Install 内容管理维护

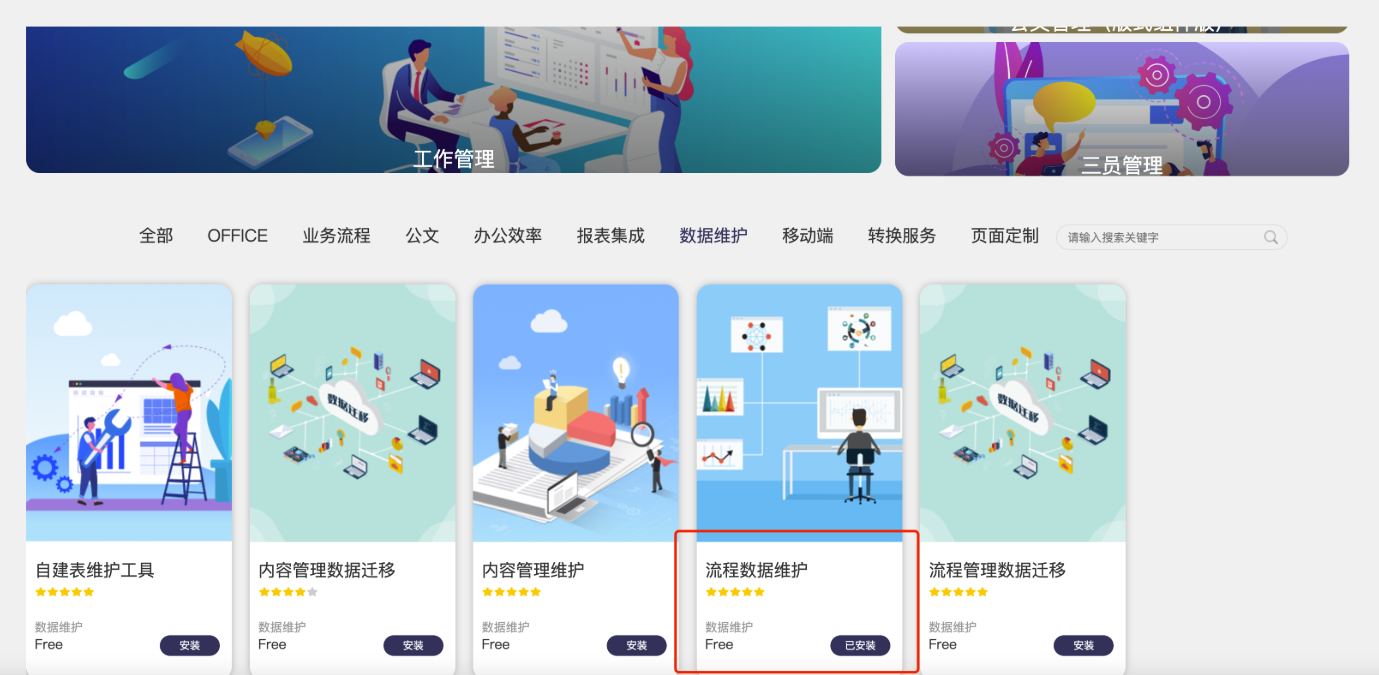pyautogui.click(x=636, y=646)
